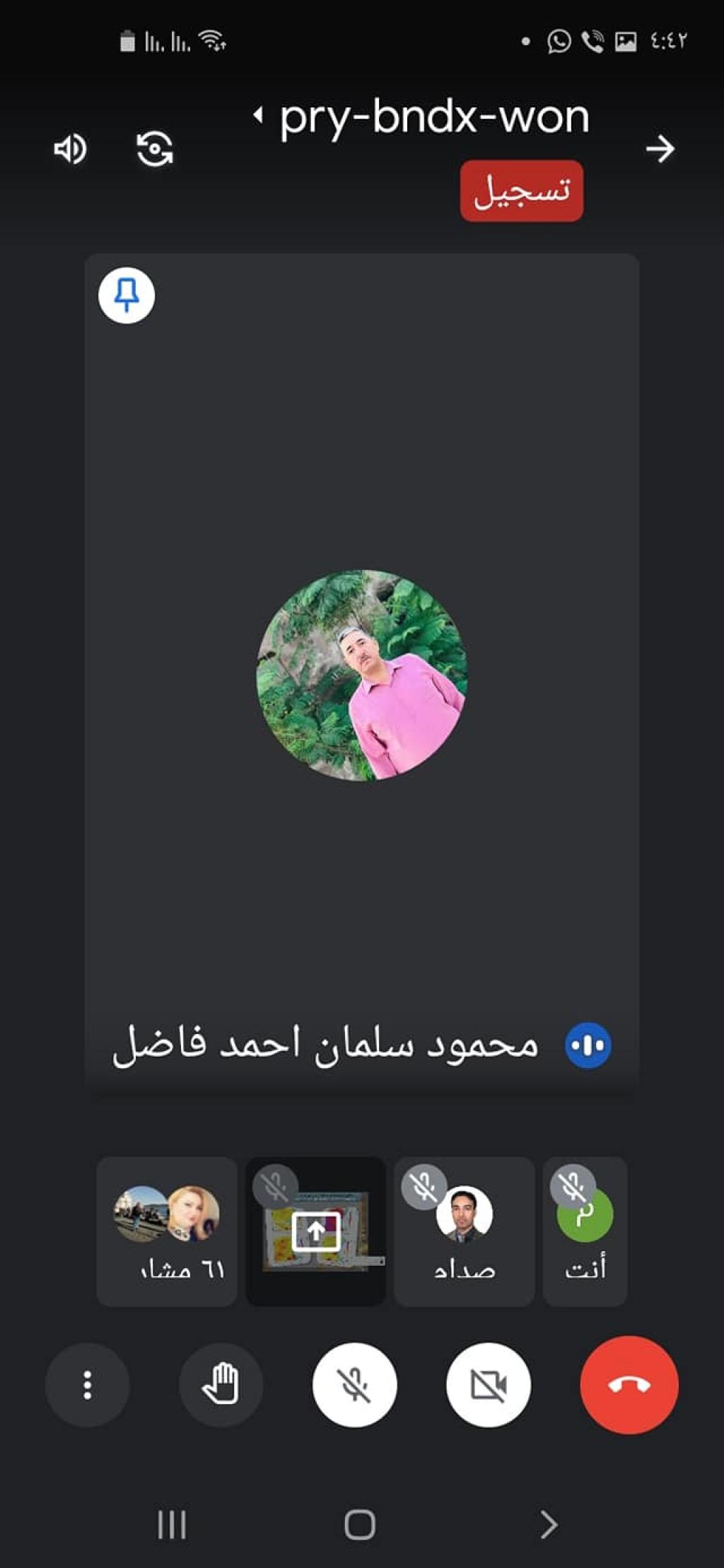Open recent apps from navigation bar

coord(172,1524)
